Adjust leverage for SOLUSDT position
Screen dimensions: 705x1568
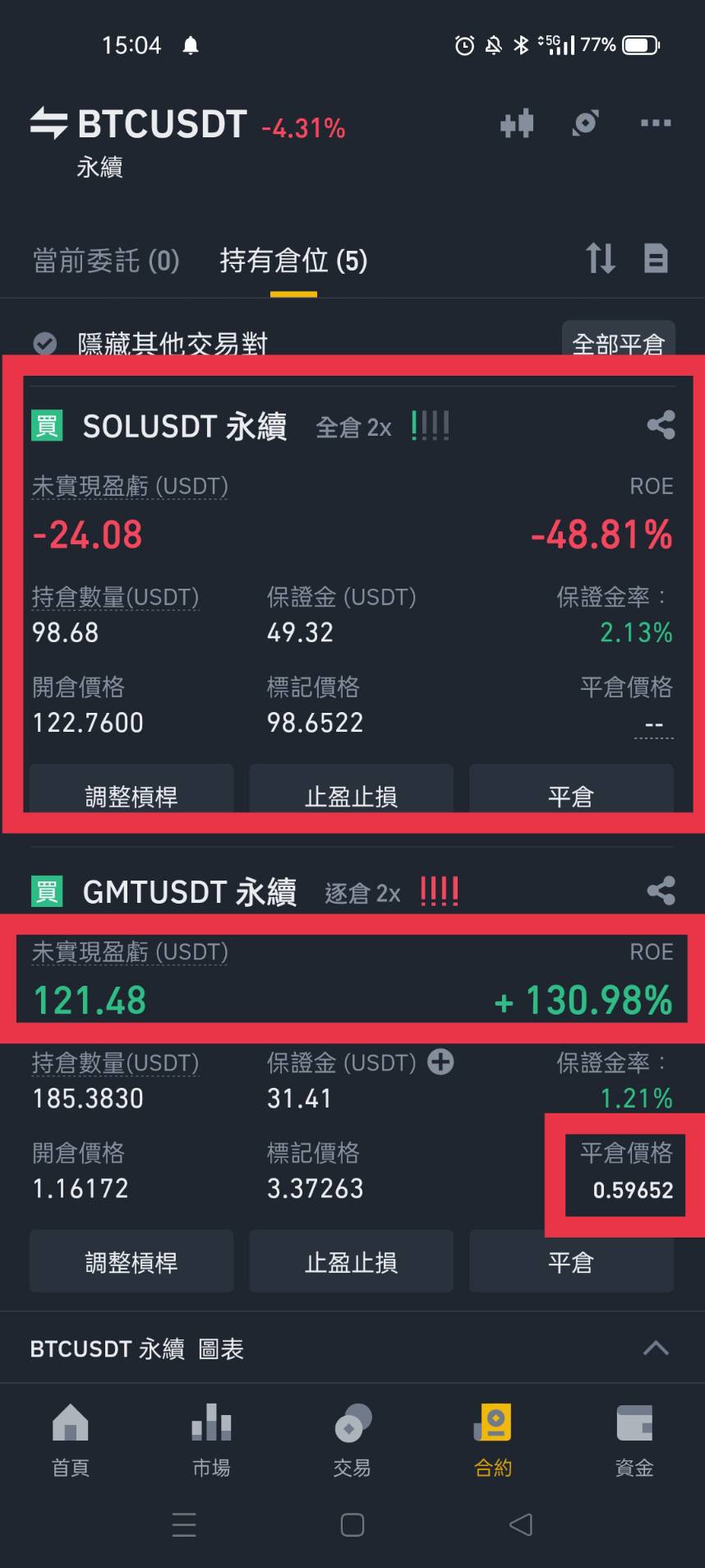(x=131, y=792)
